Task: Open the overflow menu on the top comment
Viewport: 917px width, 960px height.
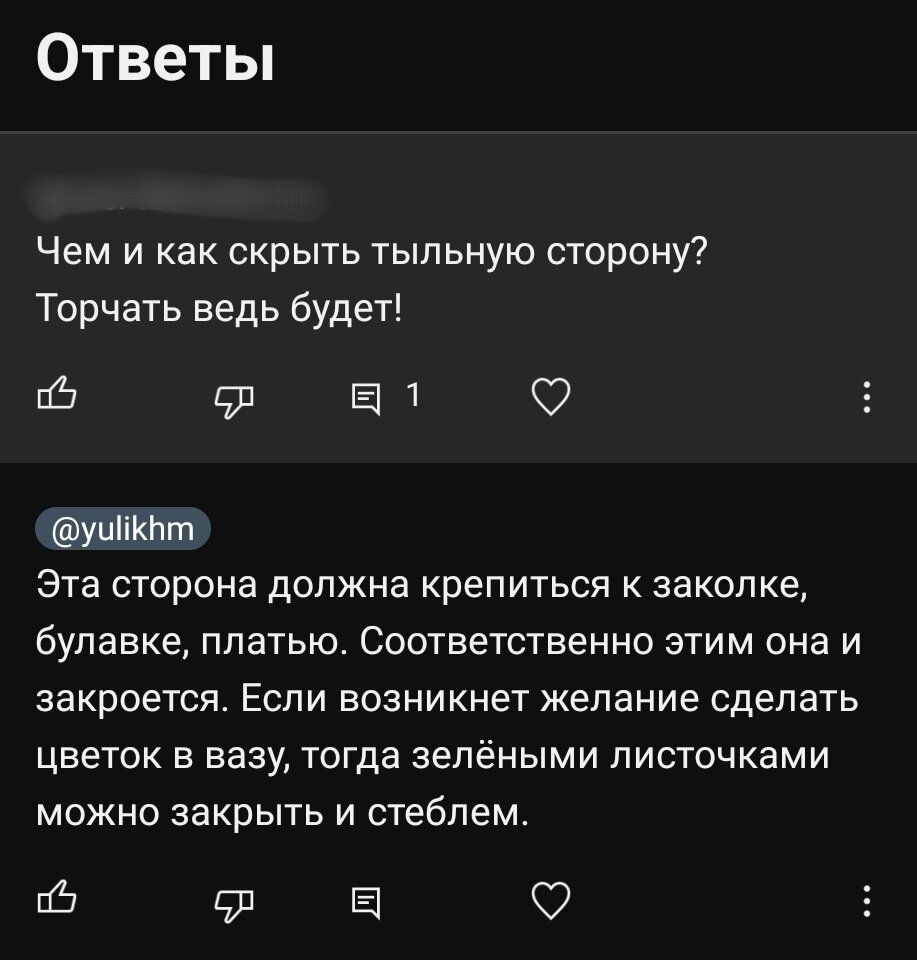Action: click(866, 397)
